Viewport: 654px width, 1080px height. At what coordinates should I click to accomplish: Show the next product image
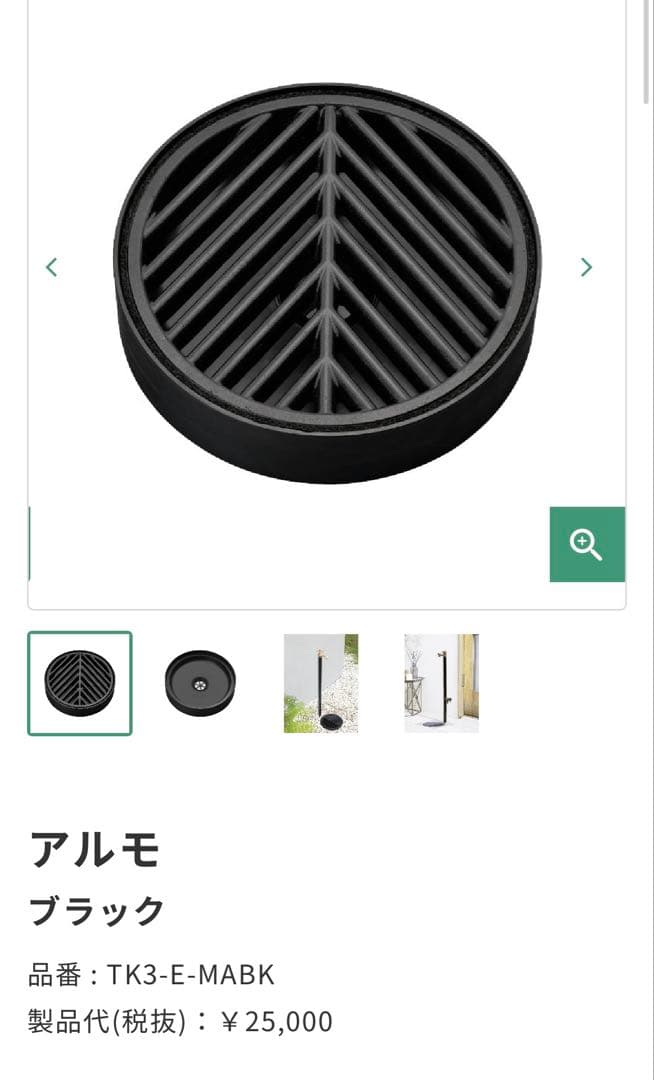(587, 267)
